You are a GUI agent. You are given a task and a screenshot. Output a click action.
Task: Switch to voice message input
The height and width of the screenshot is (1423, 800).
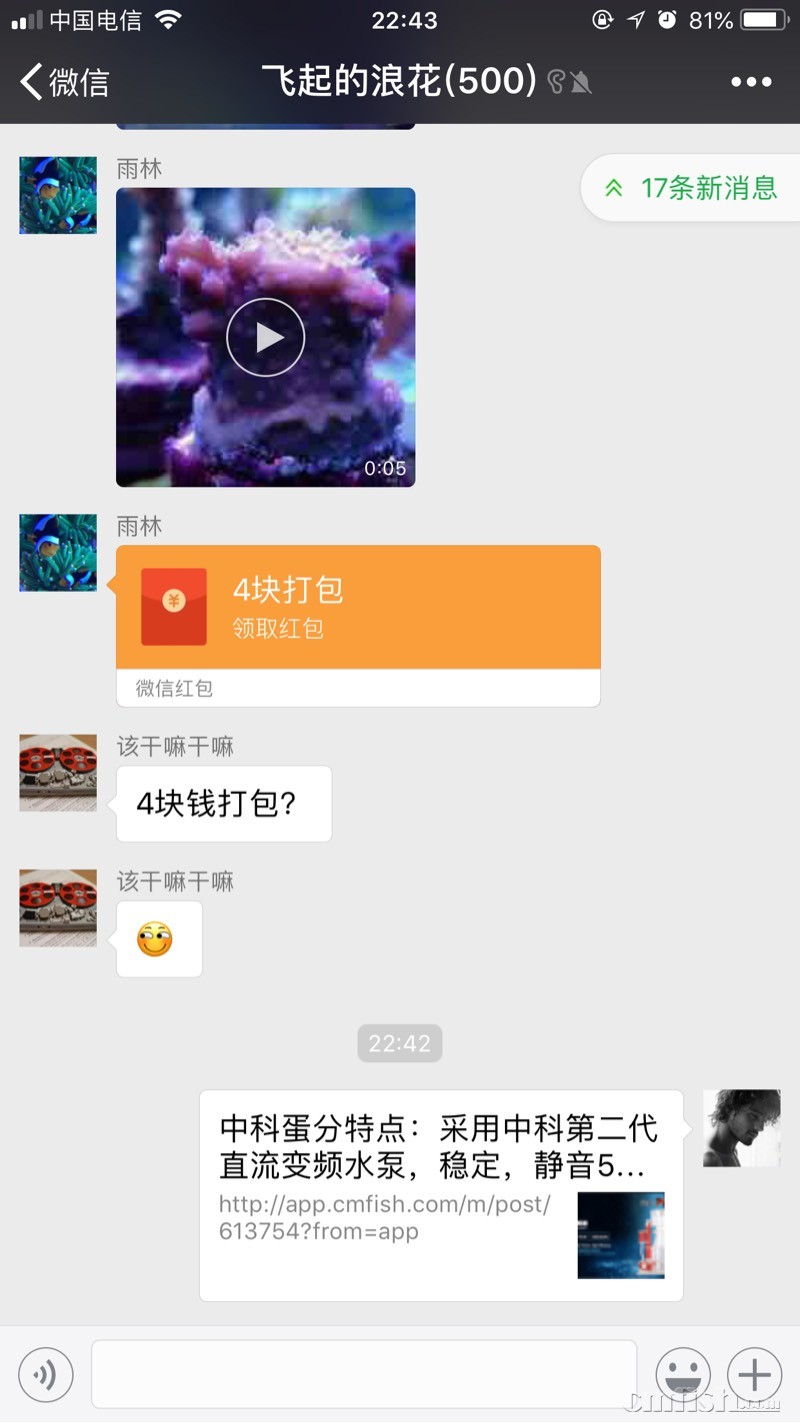pos(46,1375)
